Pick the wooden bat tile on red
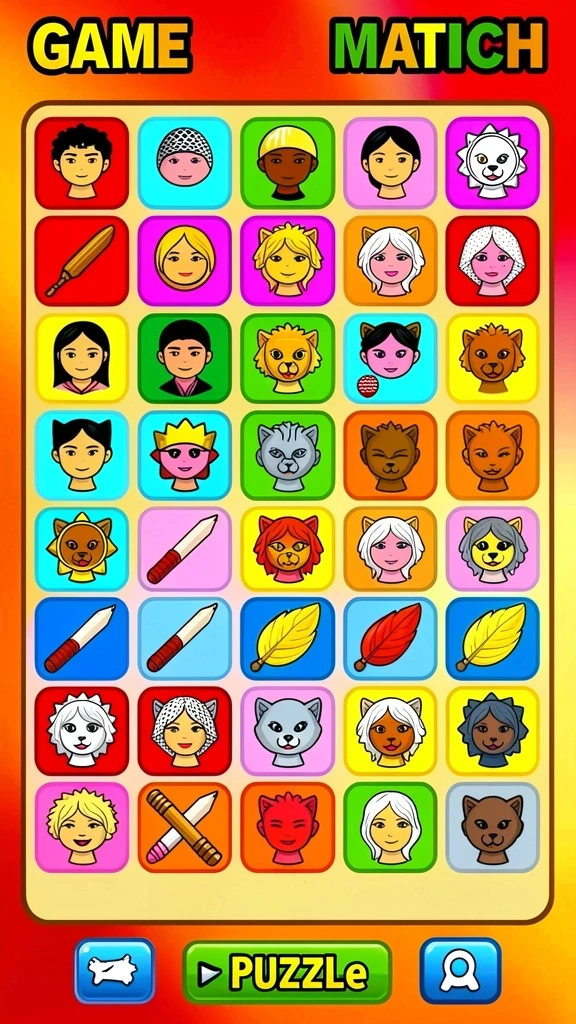 (x=82, y=261)
